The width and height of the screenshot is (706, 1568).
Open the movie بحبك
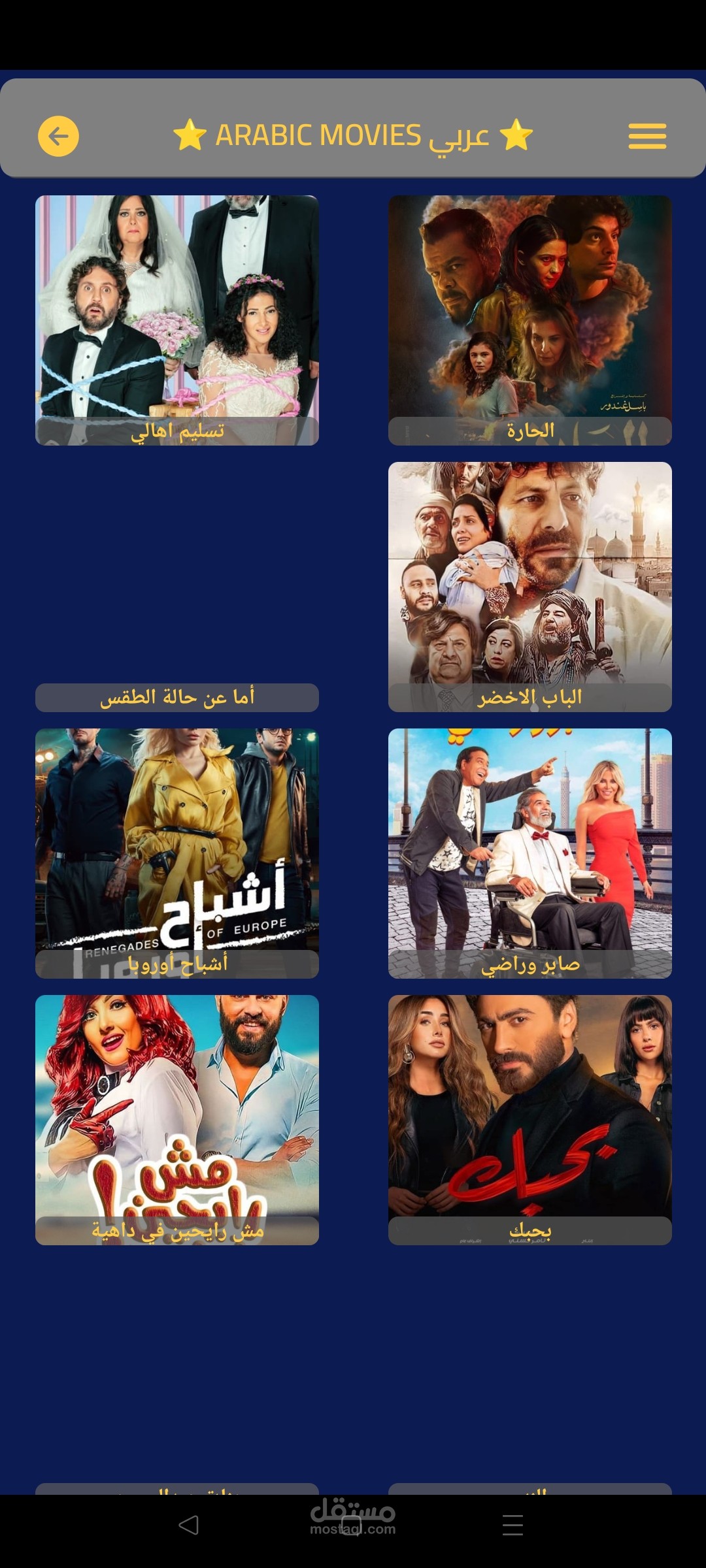pyautogui.click(x=530, y=1120)
